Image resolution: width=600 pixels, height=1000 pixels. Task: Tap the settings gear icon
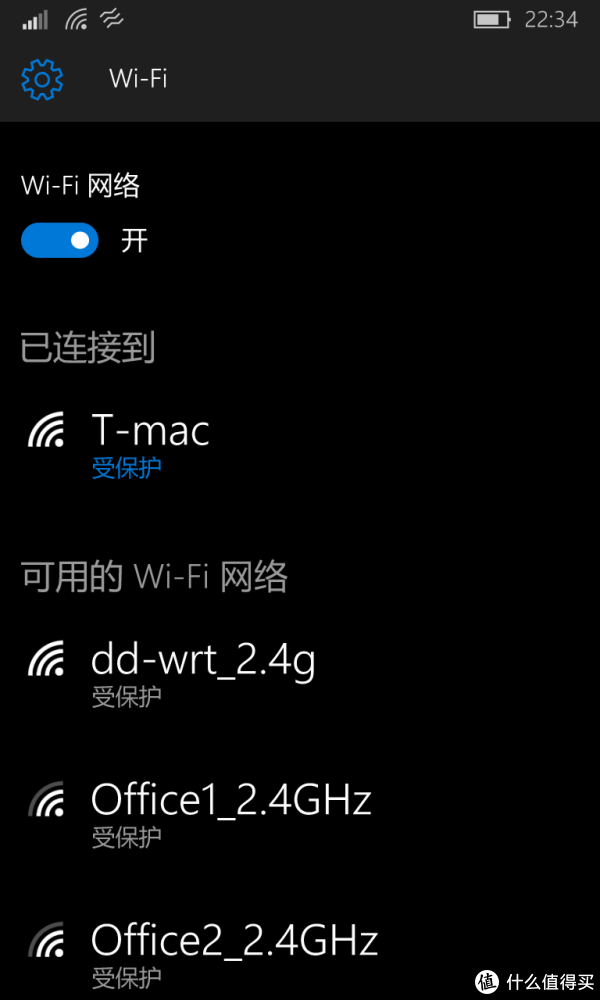42,79
